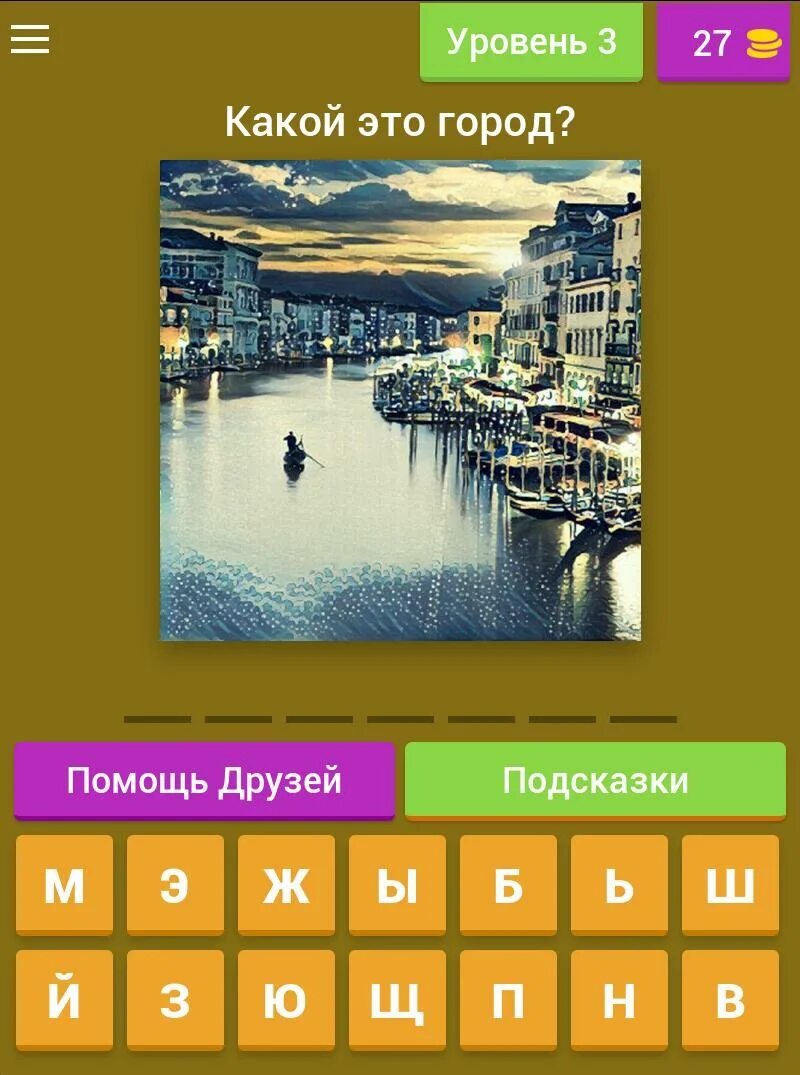Open the 27 coins balance

[727, 43]
